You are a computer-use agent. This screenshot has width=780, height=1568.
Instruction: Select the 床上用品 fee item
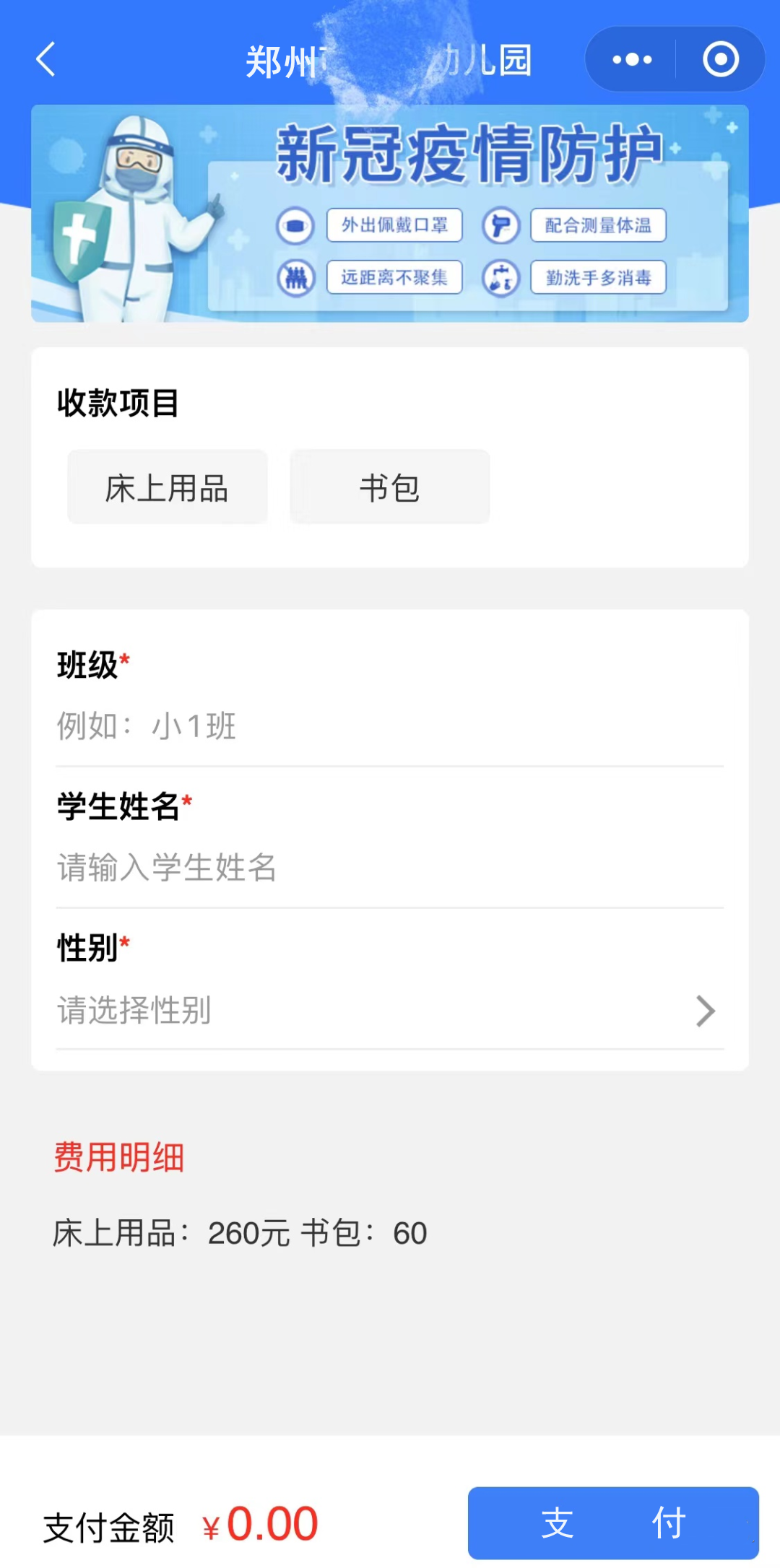[167, 486]
